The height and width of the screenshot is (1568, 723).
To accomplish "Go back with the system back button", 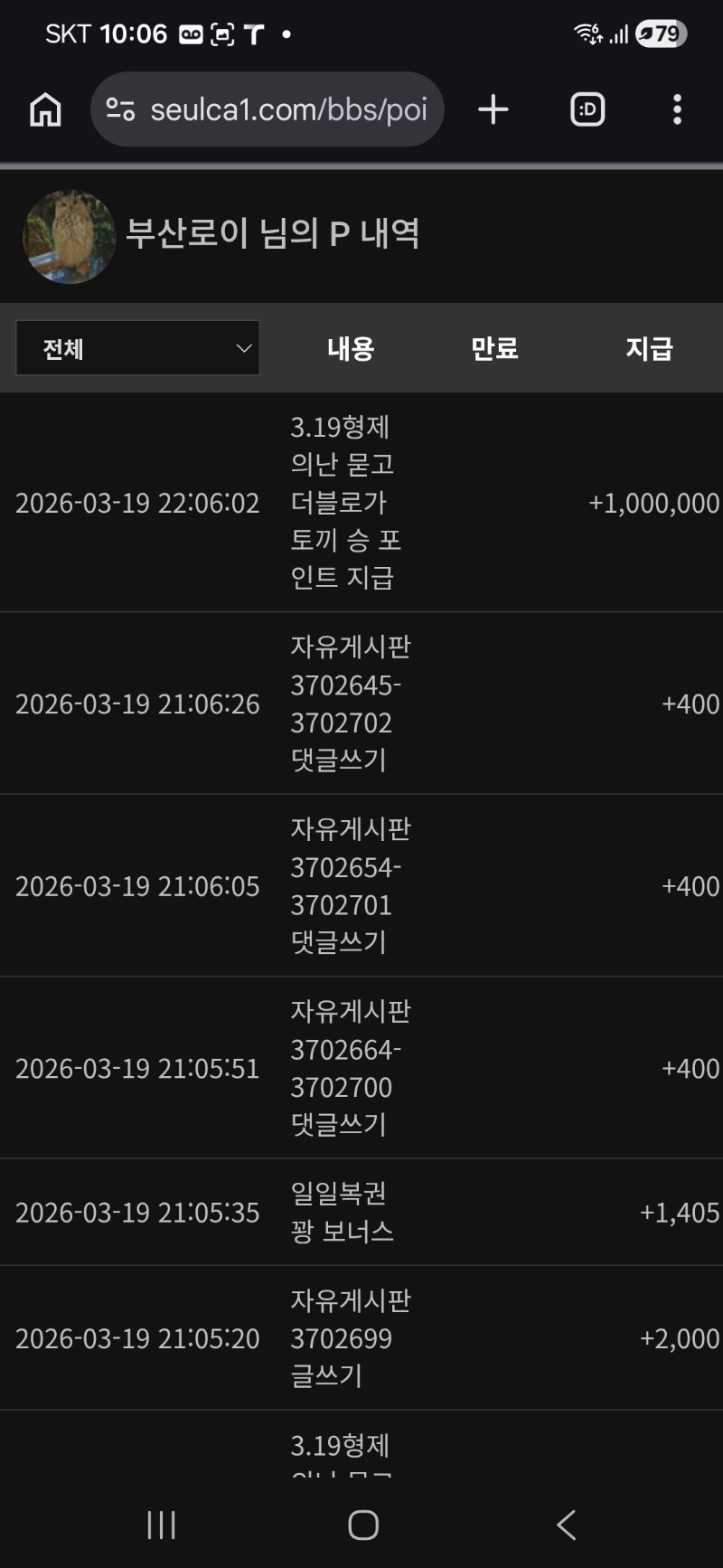I will [x=567, y=1525].
